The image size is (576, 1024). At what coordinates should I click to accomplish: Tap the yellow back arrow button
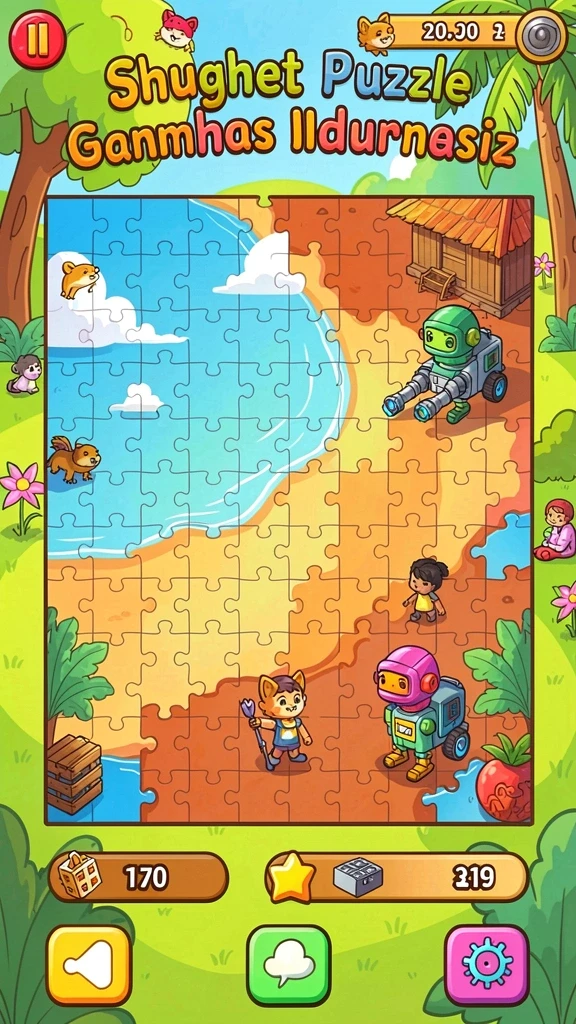point(89,965)
